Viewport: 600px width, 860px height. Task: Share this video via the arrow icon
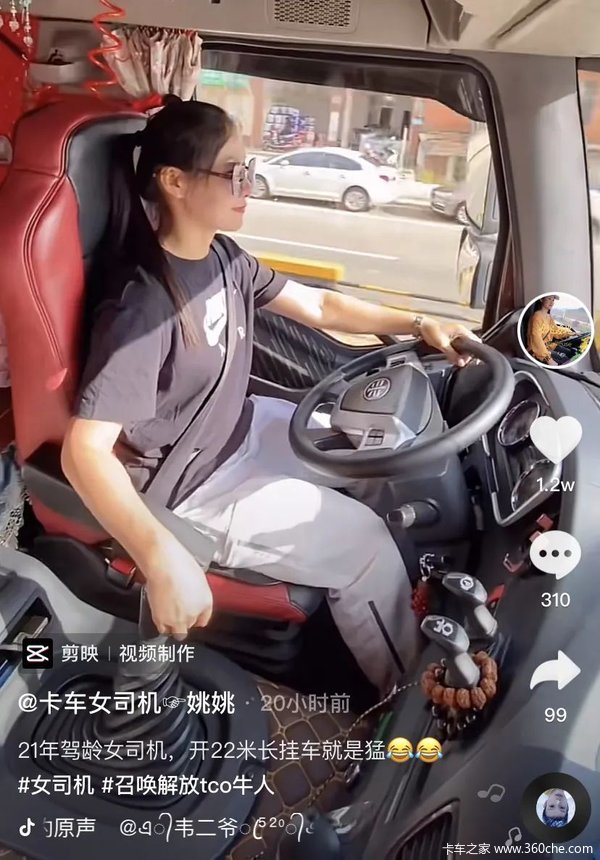555,671
